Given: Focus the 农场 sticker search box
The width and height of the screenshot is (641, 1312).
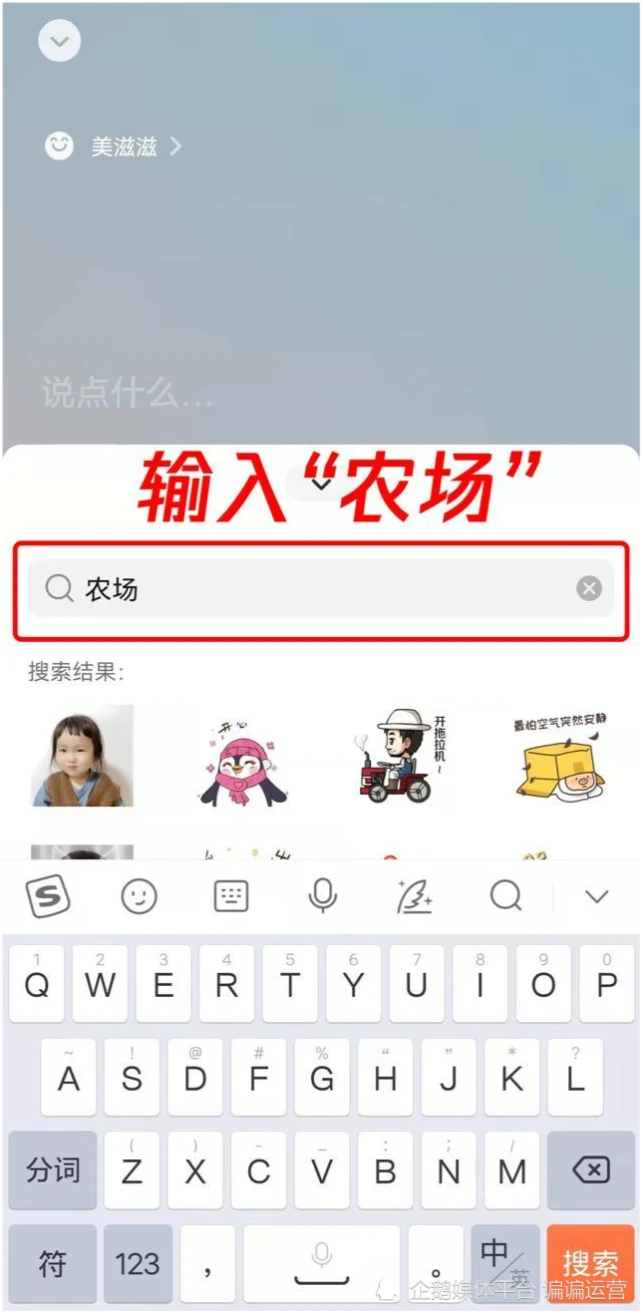Looking at the screenshot, I should [300, 589].
